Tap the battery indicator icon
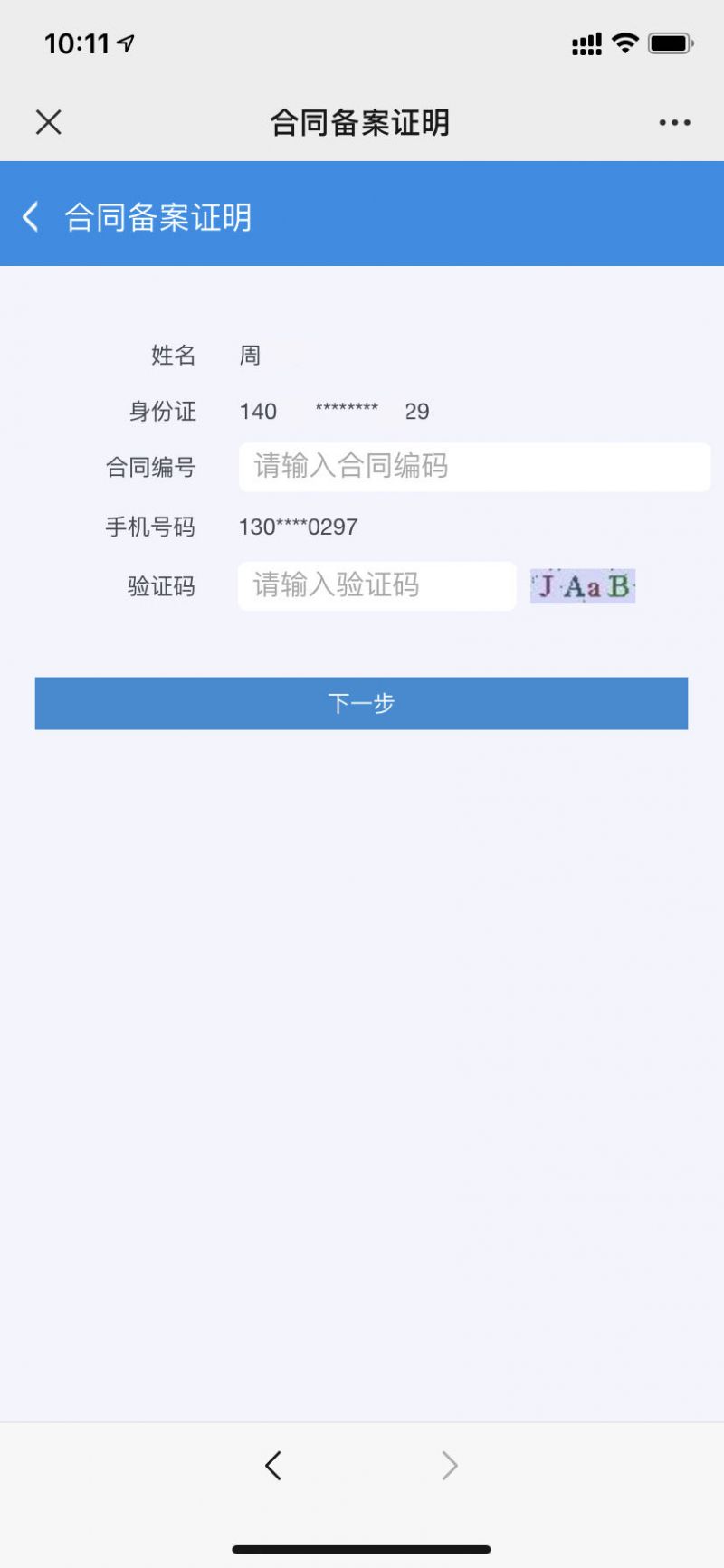 (671, 42)
